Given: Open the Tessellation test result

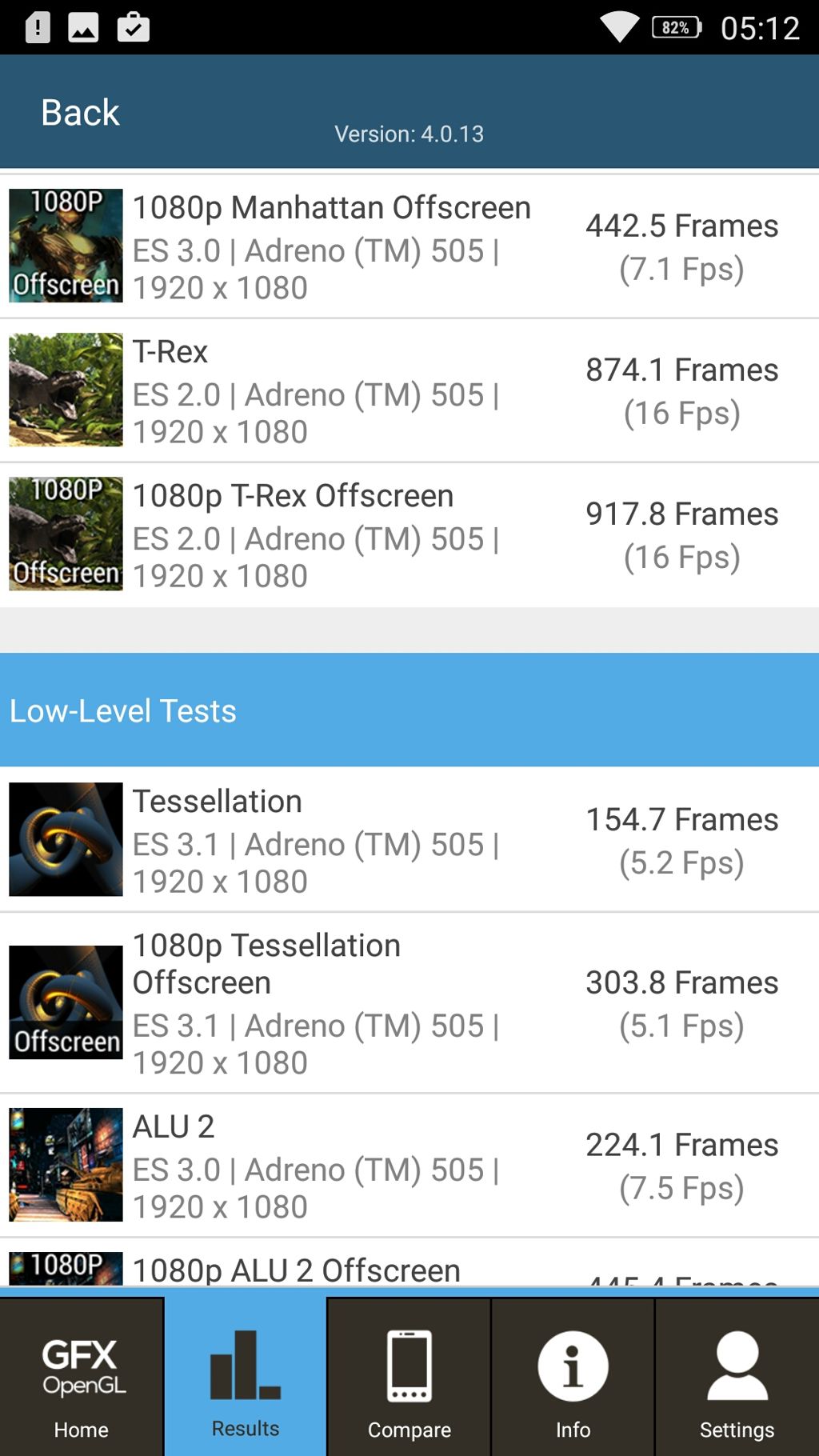Looking at the screenshot, I should click(409, 840).
